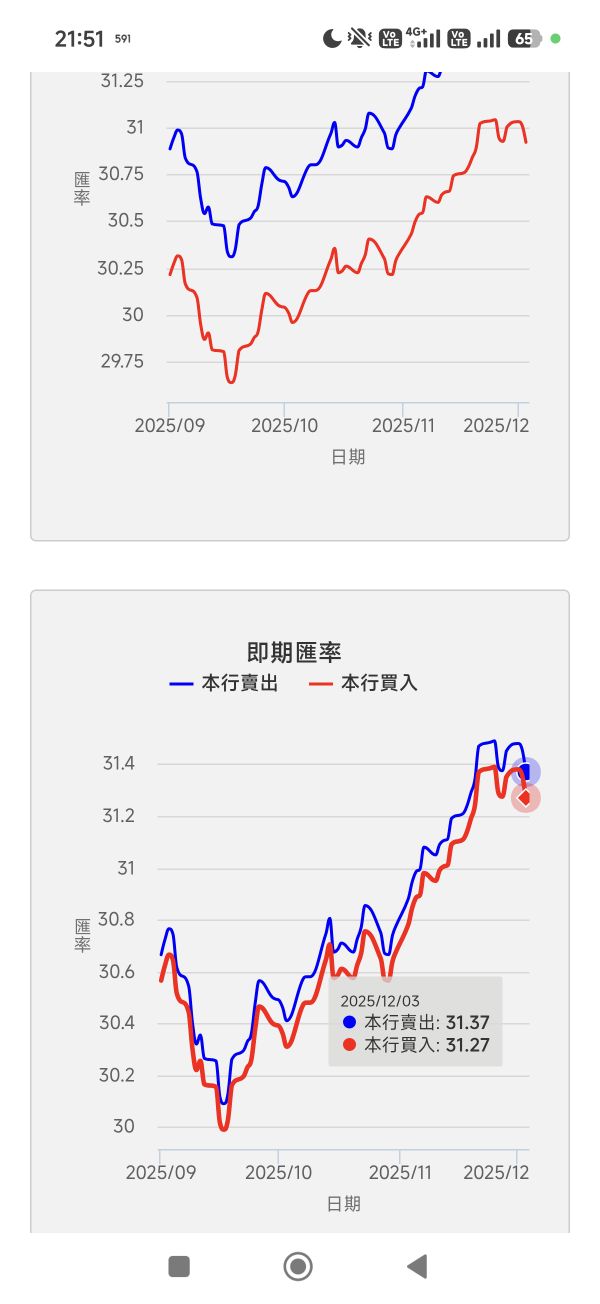Toggle the 本行賣出 series in 即期匯率 legend

tap(224, 684)
